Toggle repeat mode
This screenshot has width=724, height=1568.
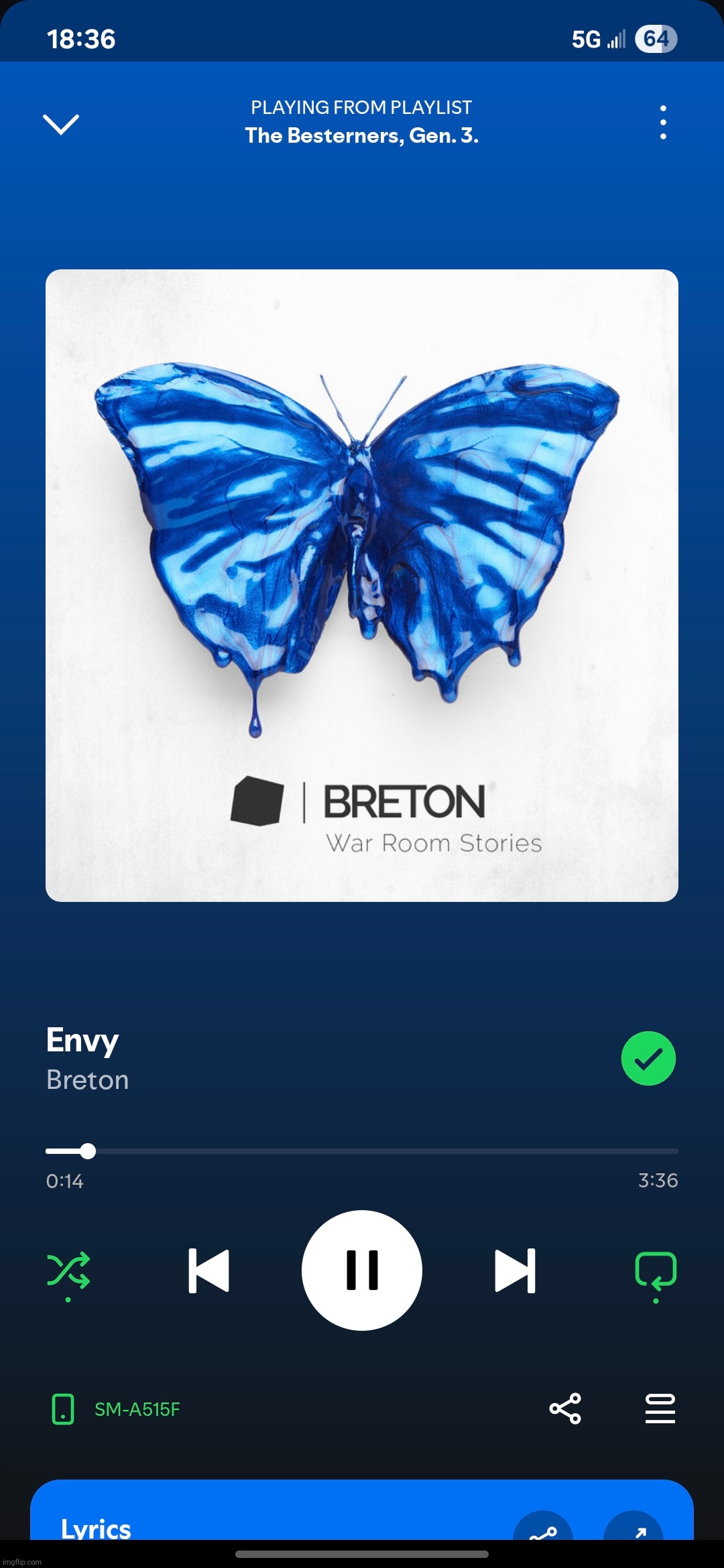pyautogui.click(x=656, y=1271)
